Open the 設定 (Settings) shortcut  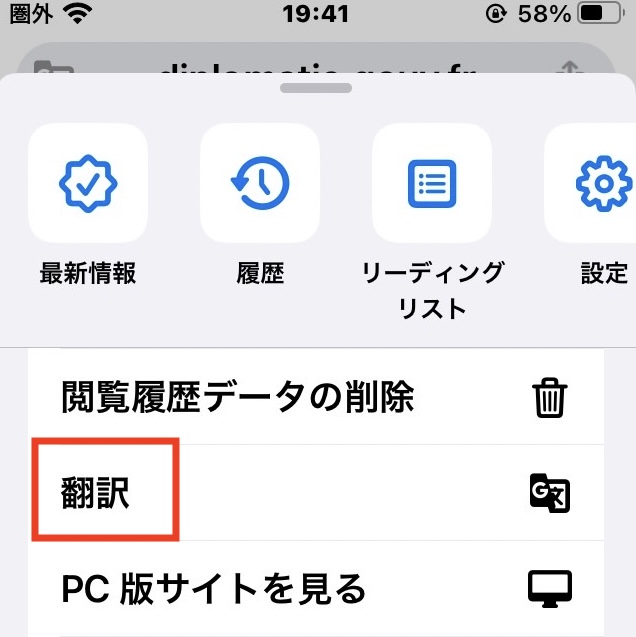coord(596,182)
